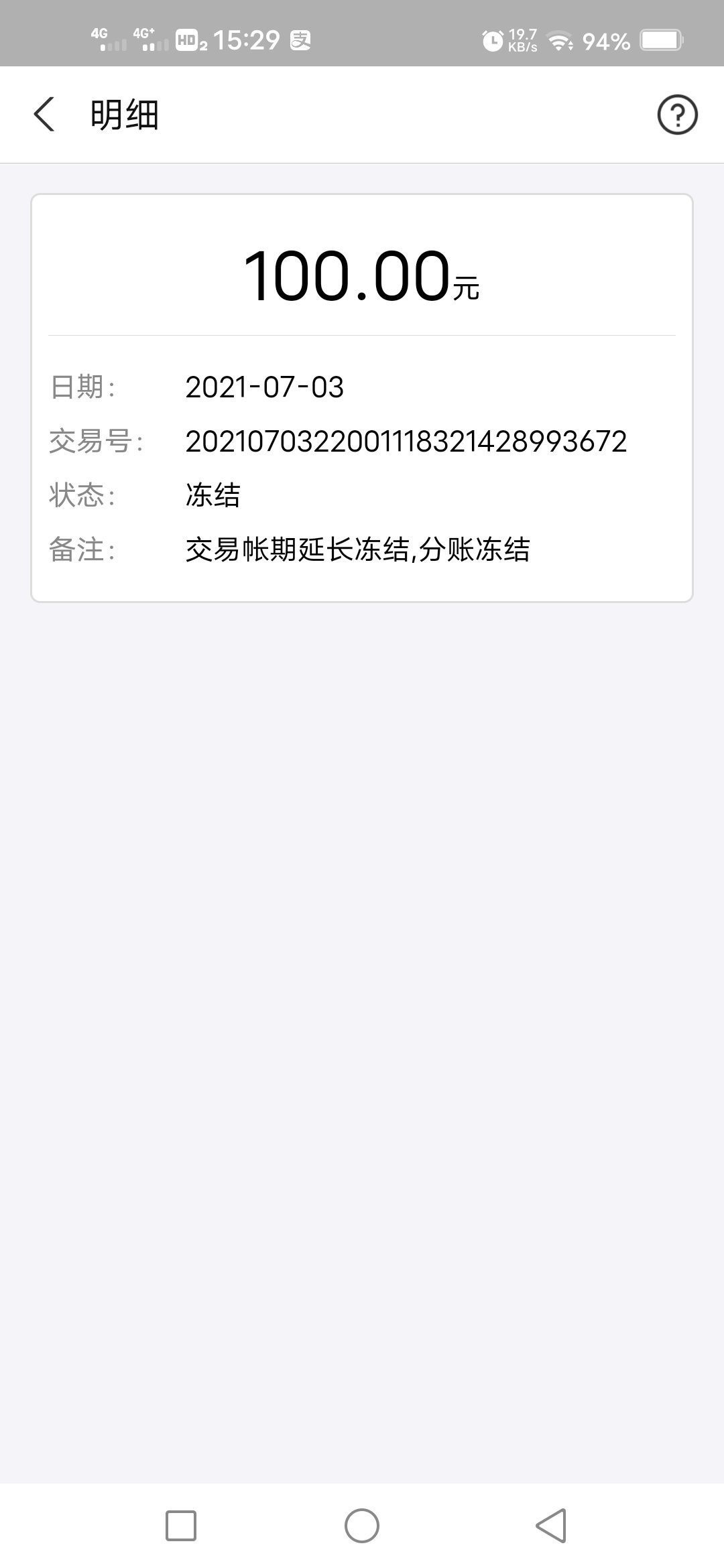Go back from the 明细 page

44,115
